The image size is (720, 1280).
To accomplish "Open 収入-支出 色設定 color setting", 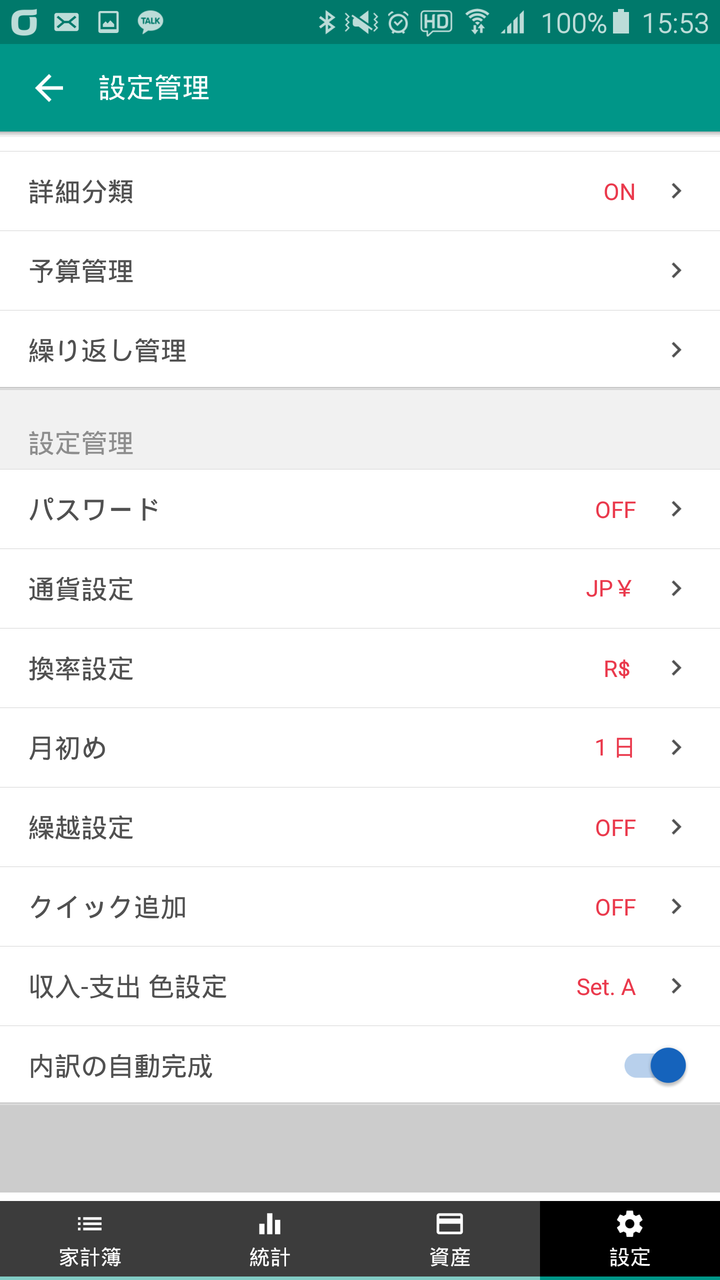I will [360, 986].
